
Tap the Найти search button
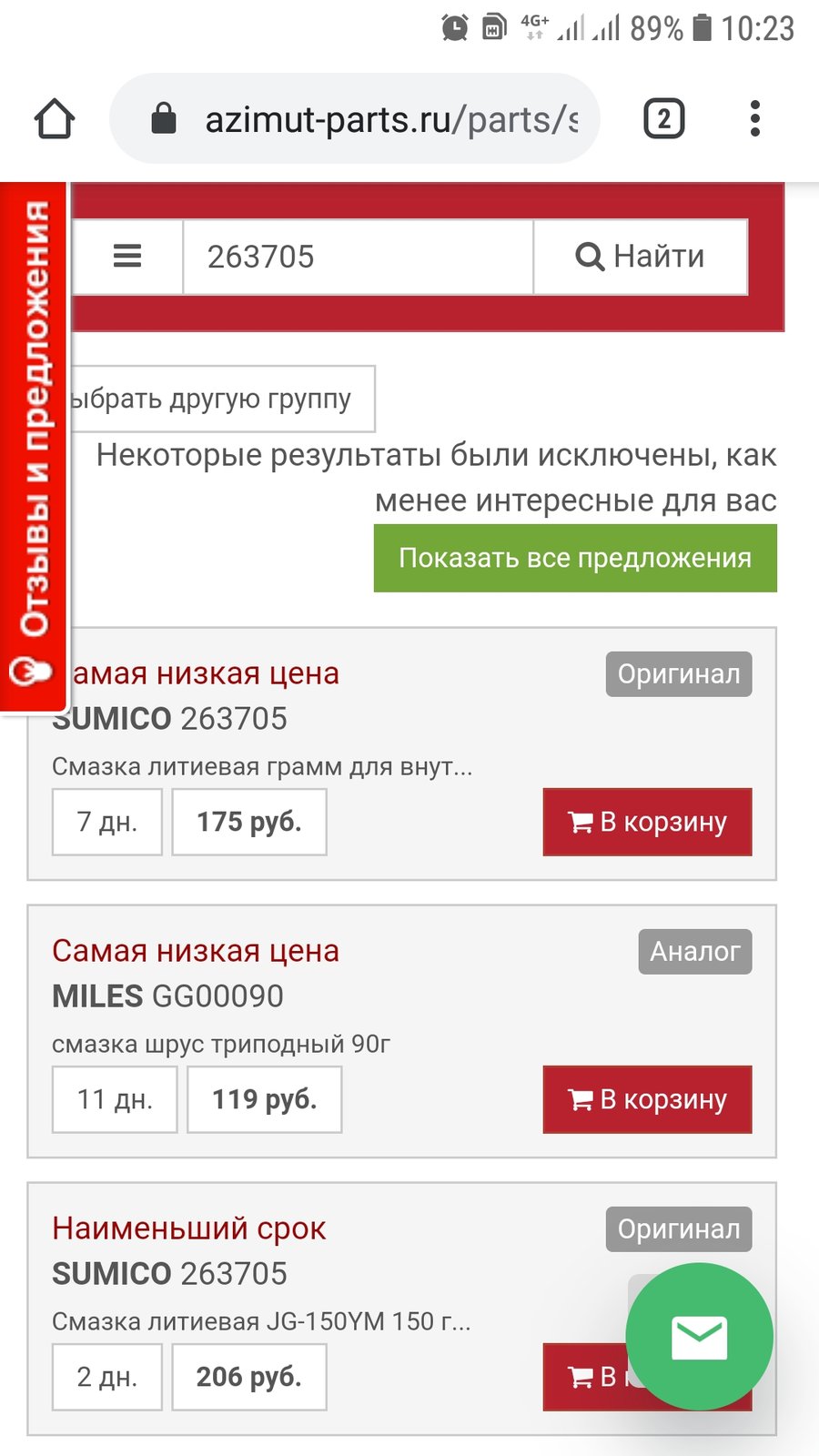pyautogui.click(x=641, y=257)
